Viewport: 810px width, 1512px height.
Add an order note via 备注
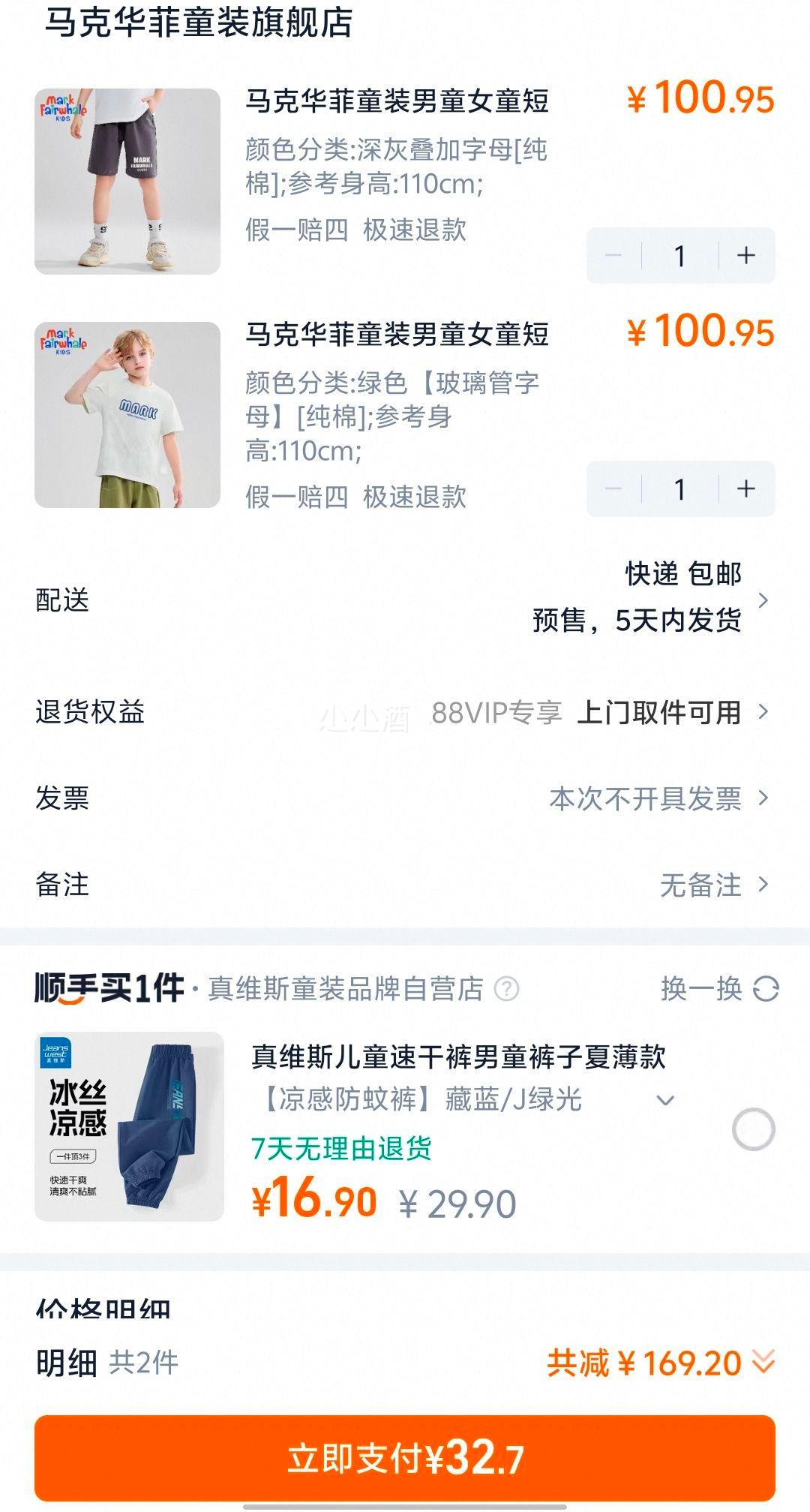point(405,884)
